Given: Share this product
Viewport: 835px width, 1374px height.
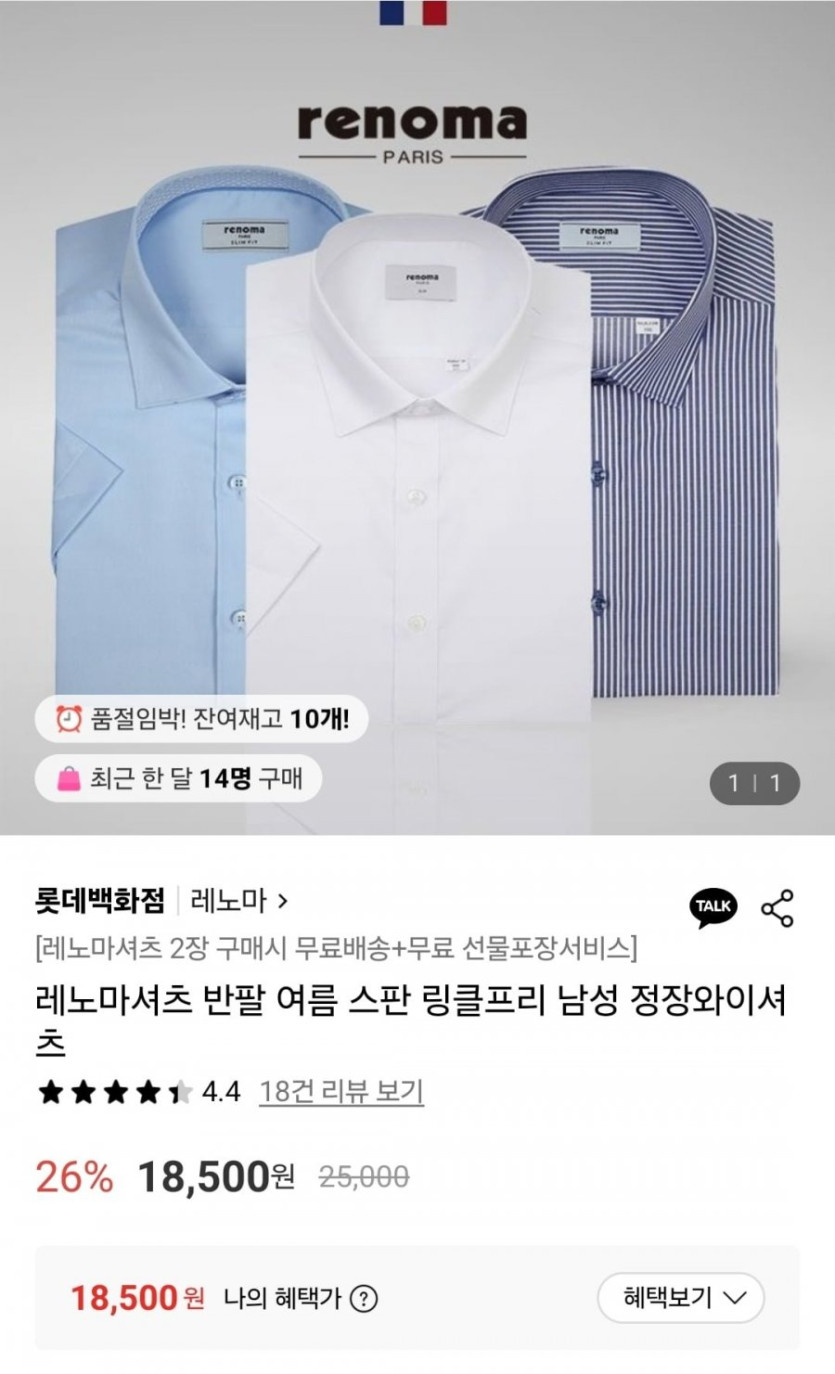Looking at the screenshot, I should pos(777,907).
